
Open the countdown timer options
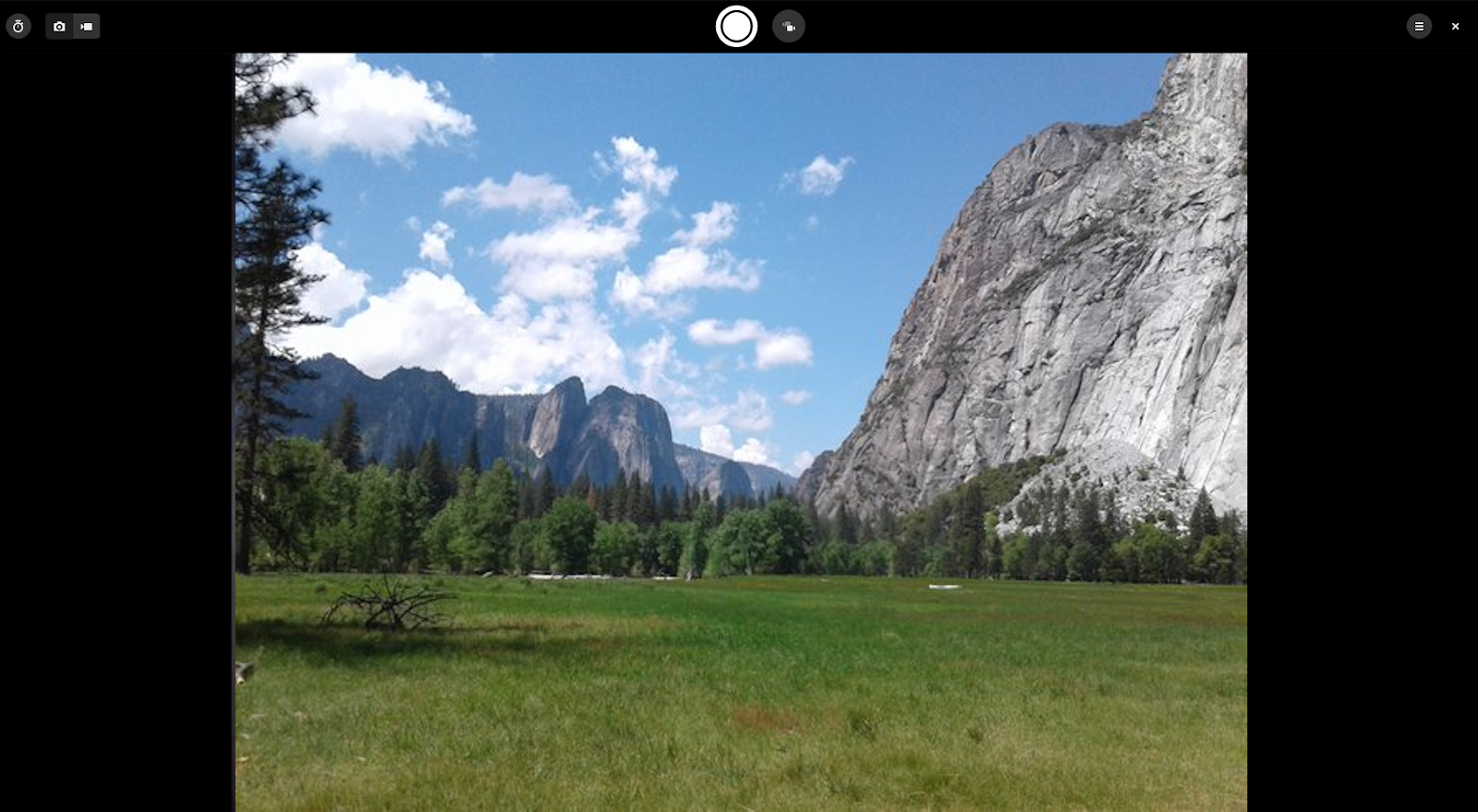18,26
